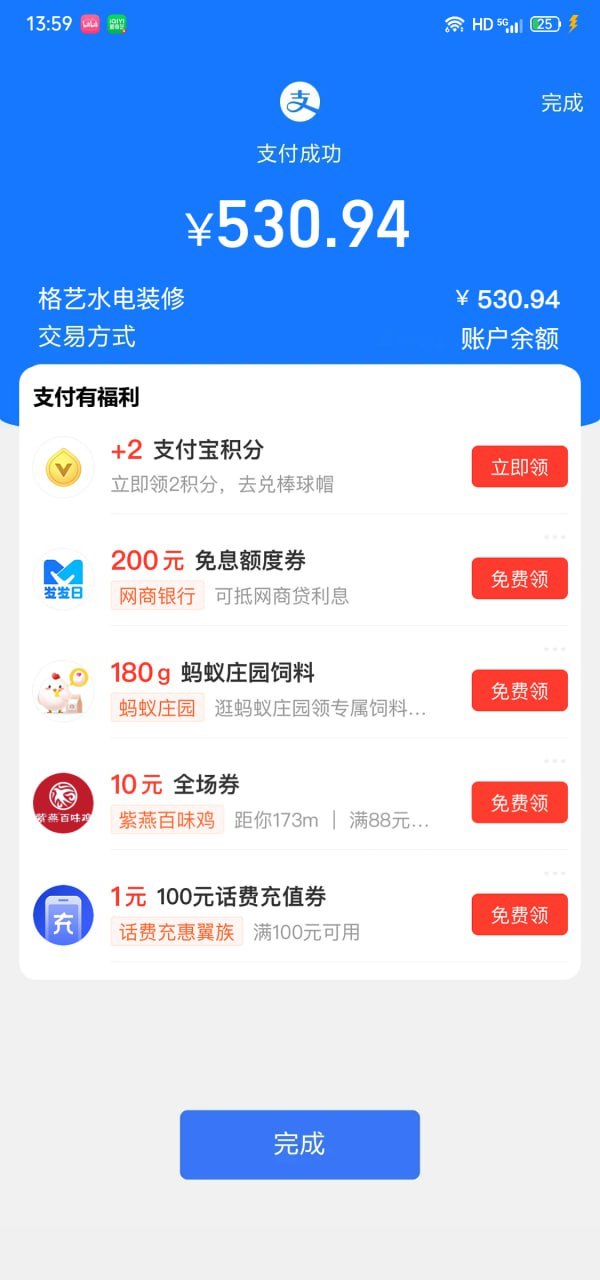Tap the 完成 link at top right
The width and height of the screenshot is (600, 1280).
point(561,103)
